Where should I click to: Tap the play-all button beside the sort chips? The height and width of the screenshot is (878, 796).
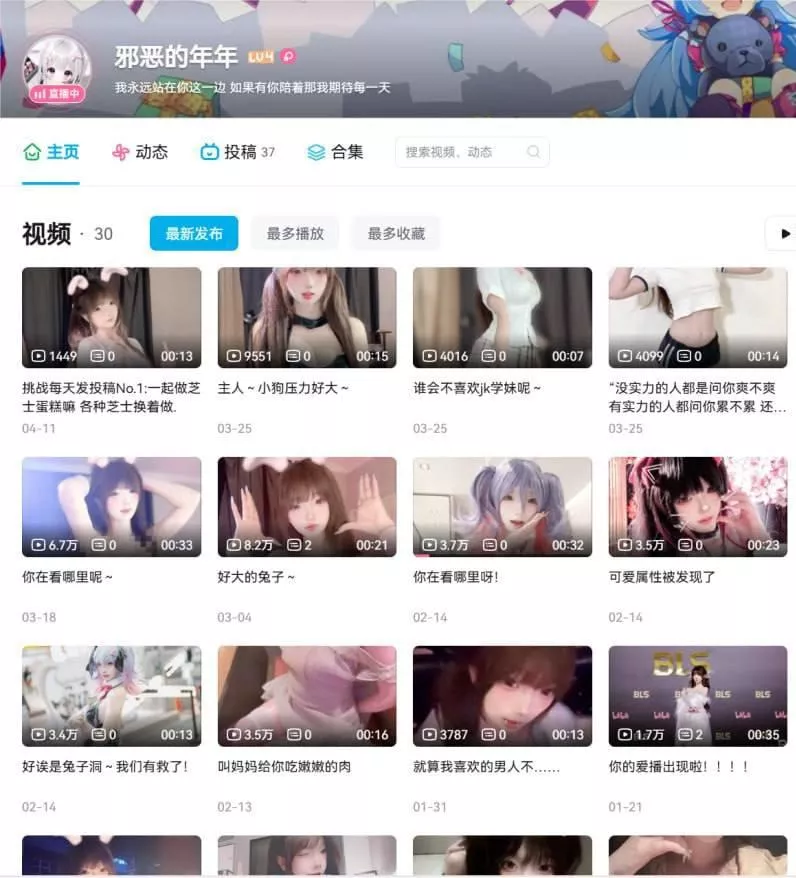(781, 233)
